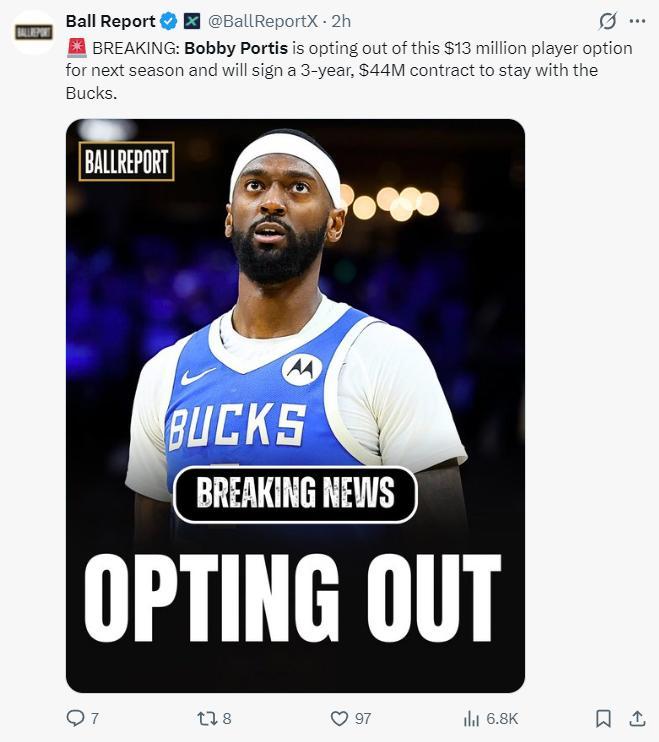
Task: Open the post's overflow menu
Action: (636, 21)
